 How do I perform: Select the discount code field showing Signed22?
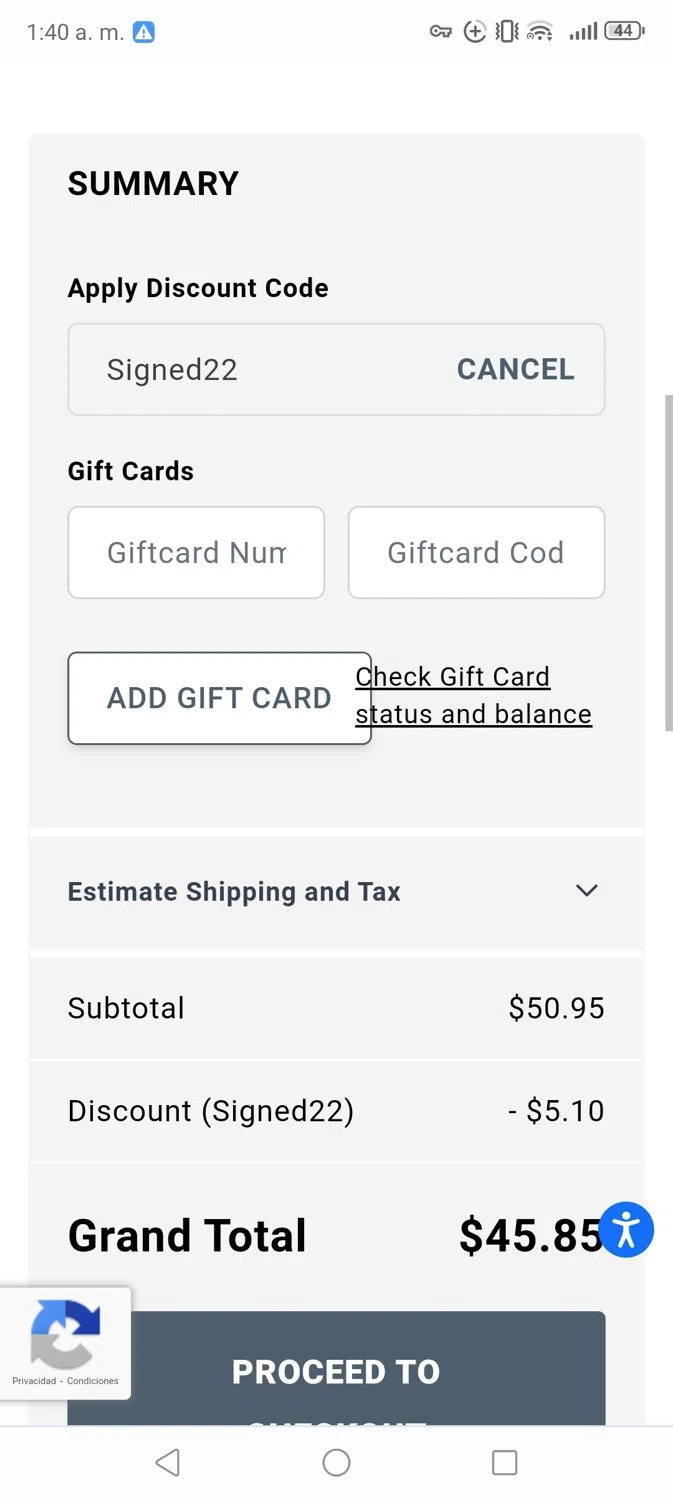(250, 369)
